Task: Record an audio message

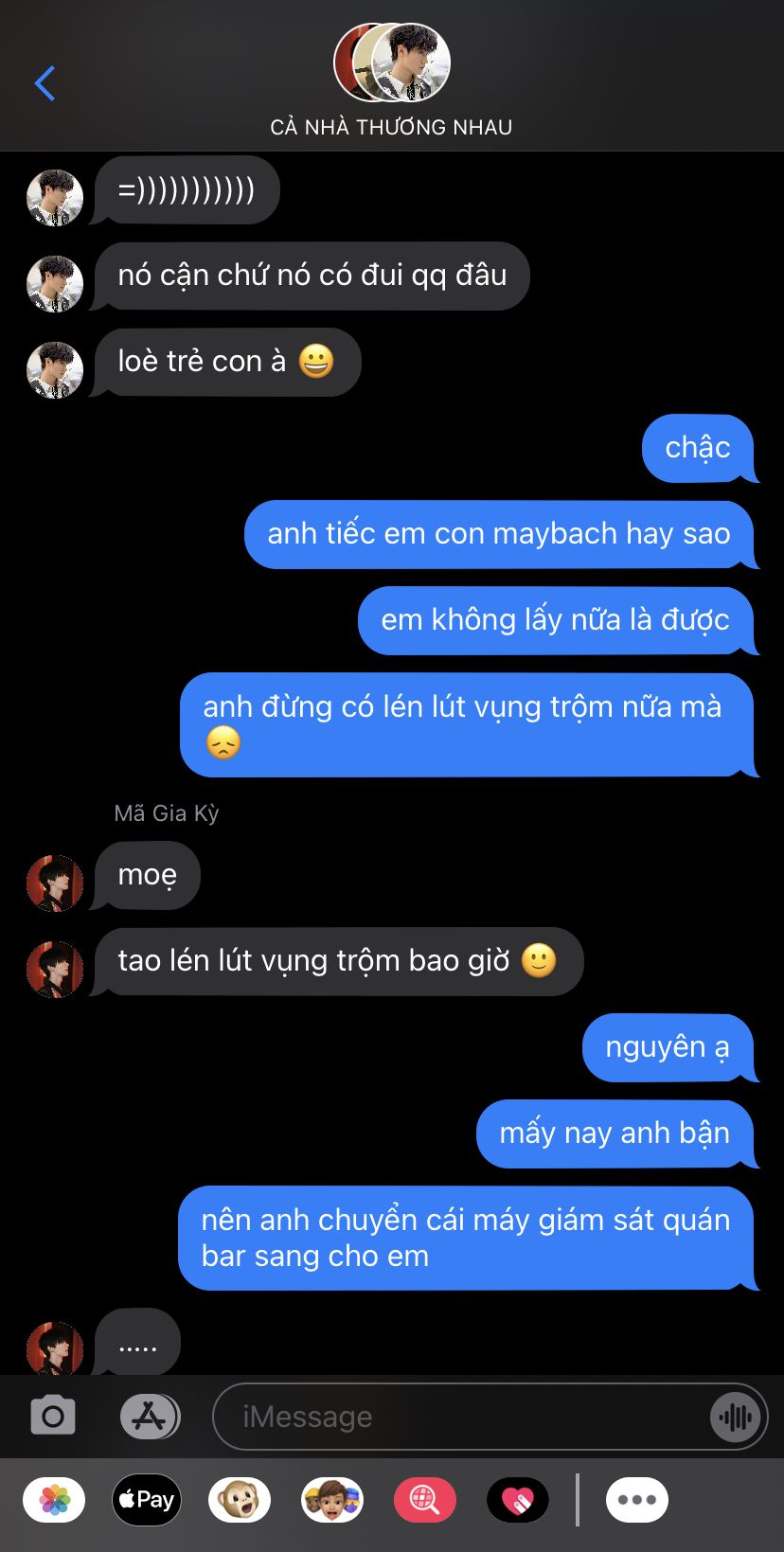Action: 735,1417
